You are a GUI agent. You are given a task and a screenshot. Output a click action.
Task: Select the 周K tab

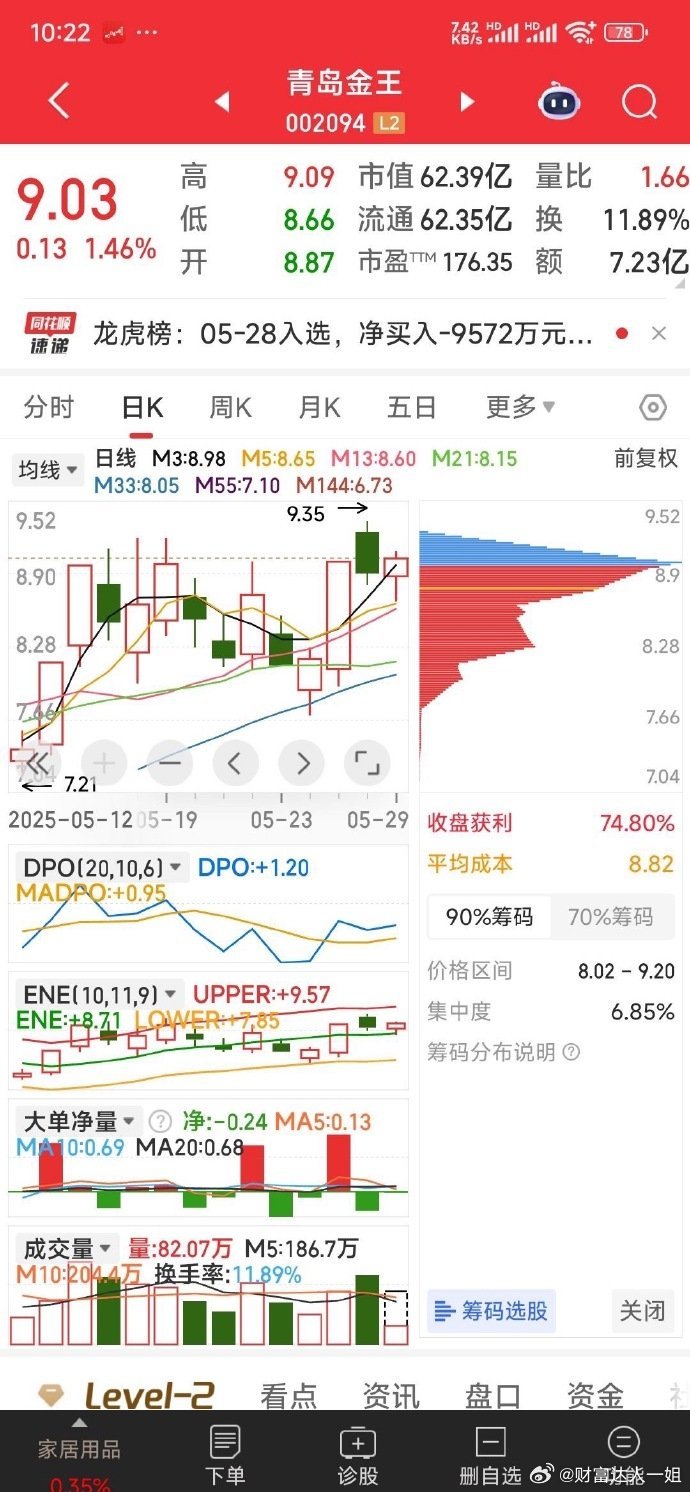(x=230, y=407)
